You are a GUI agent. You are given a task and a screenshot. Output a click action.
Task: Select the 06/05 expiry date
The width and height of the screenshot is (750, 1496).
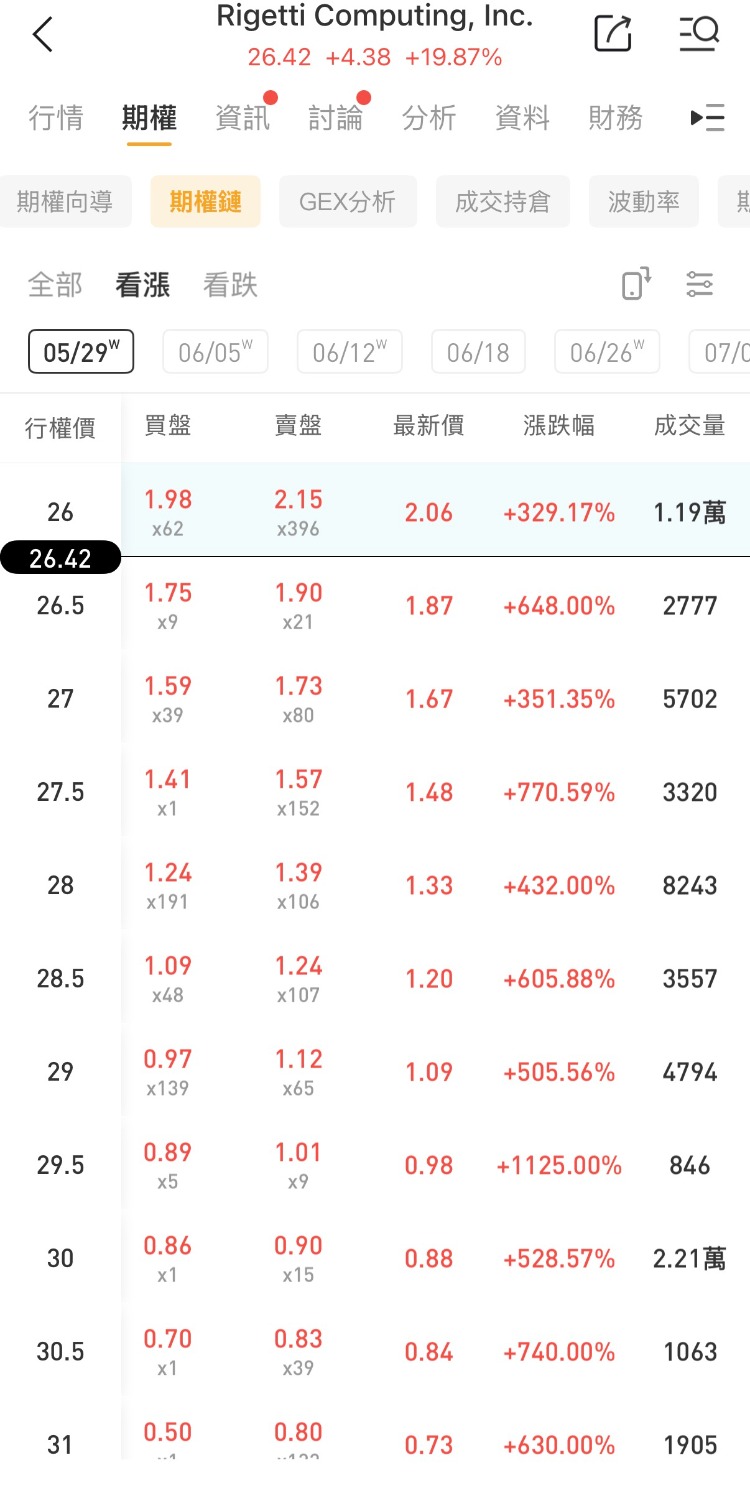(215, 351)
